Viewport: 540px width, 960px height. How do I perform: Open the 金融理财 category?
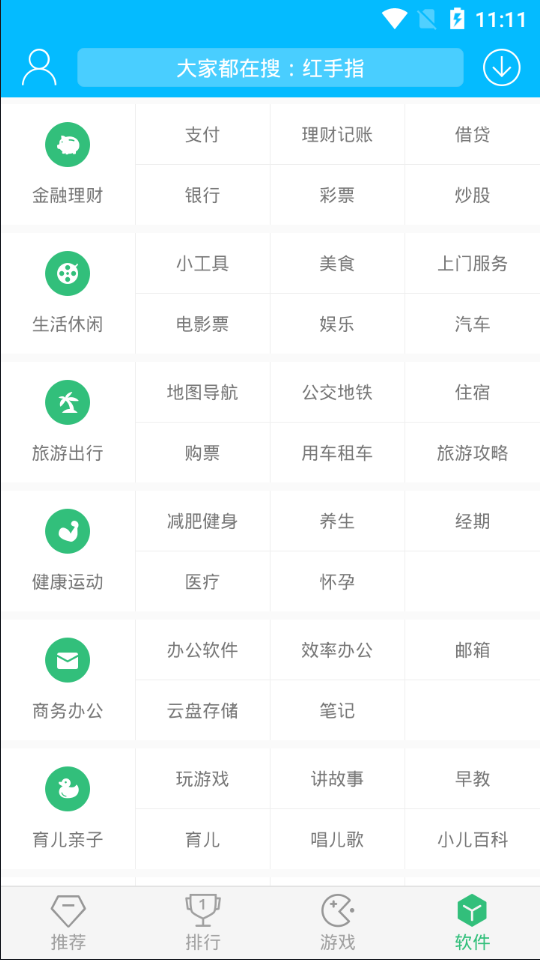click(68, 164)
